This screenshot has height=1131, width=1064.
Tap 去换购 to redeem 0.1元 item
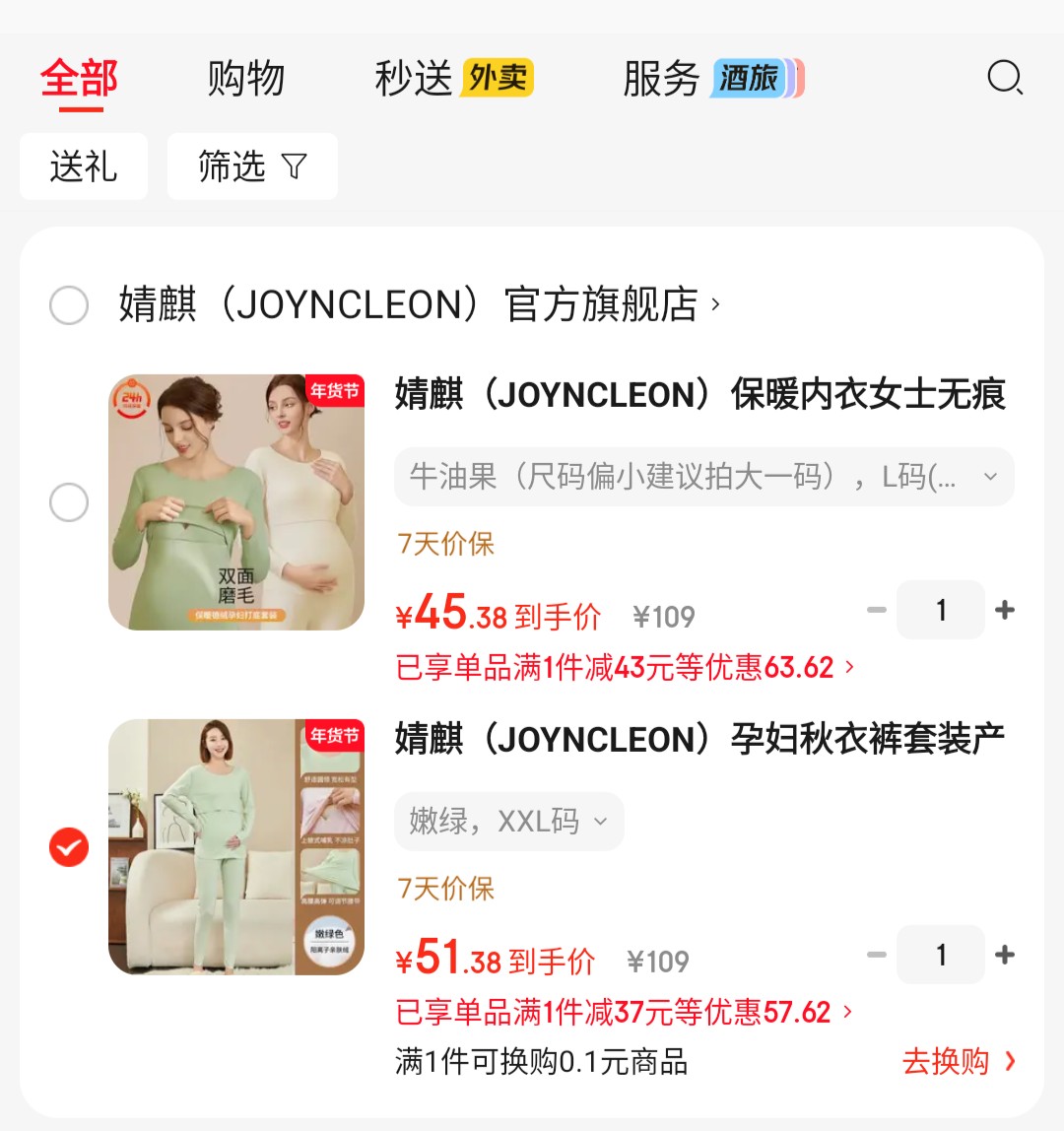(x=958, y=1061)
